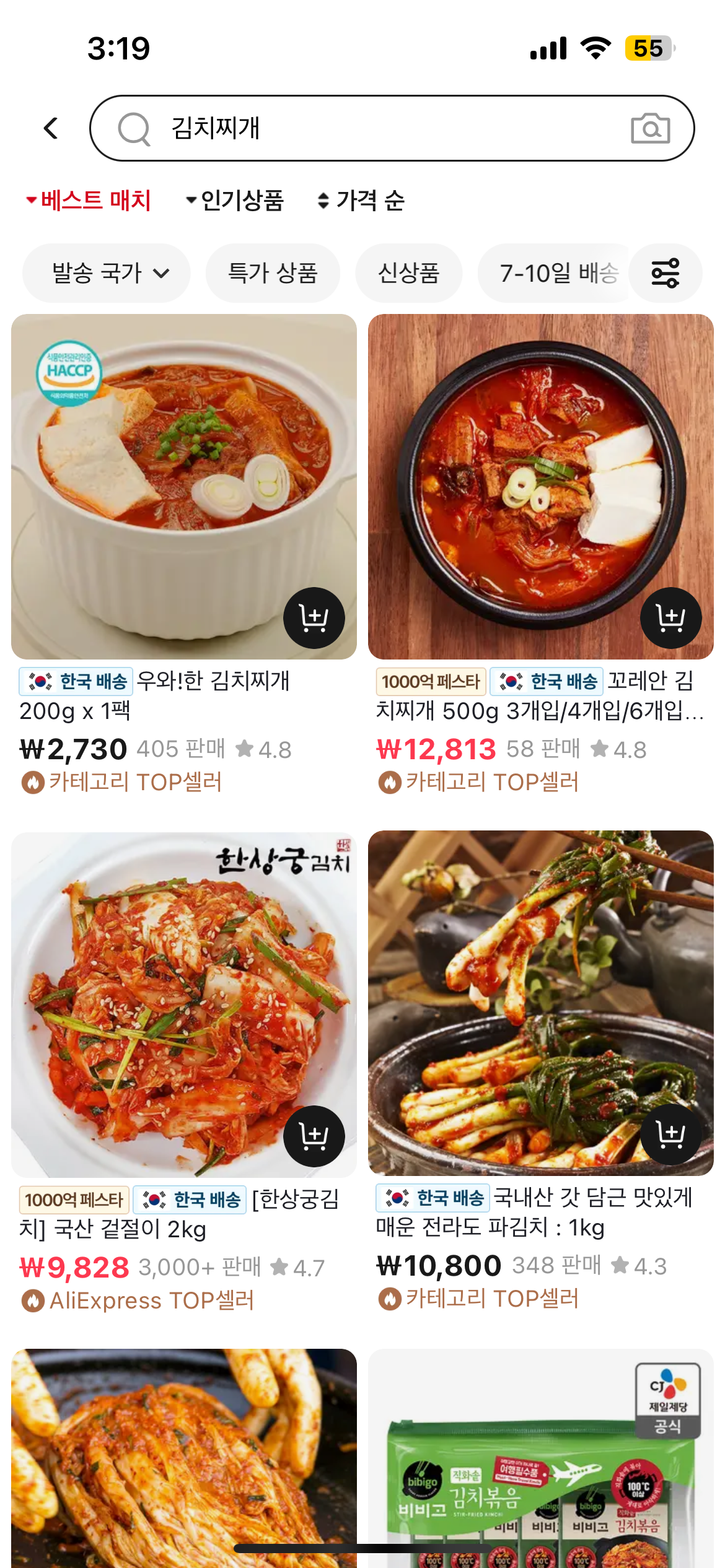This screenshot has height=1568, width=725.
Task: Add 우와!한 김치찌개 to cart
Action: pyautogui.click(x=314, y=617)
